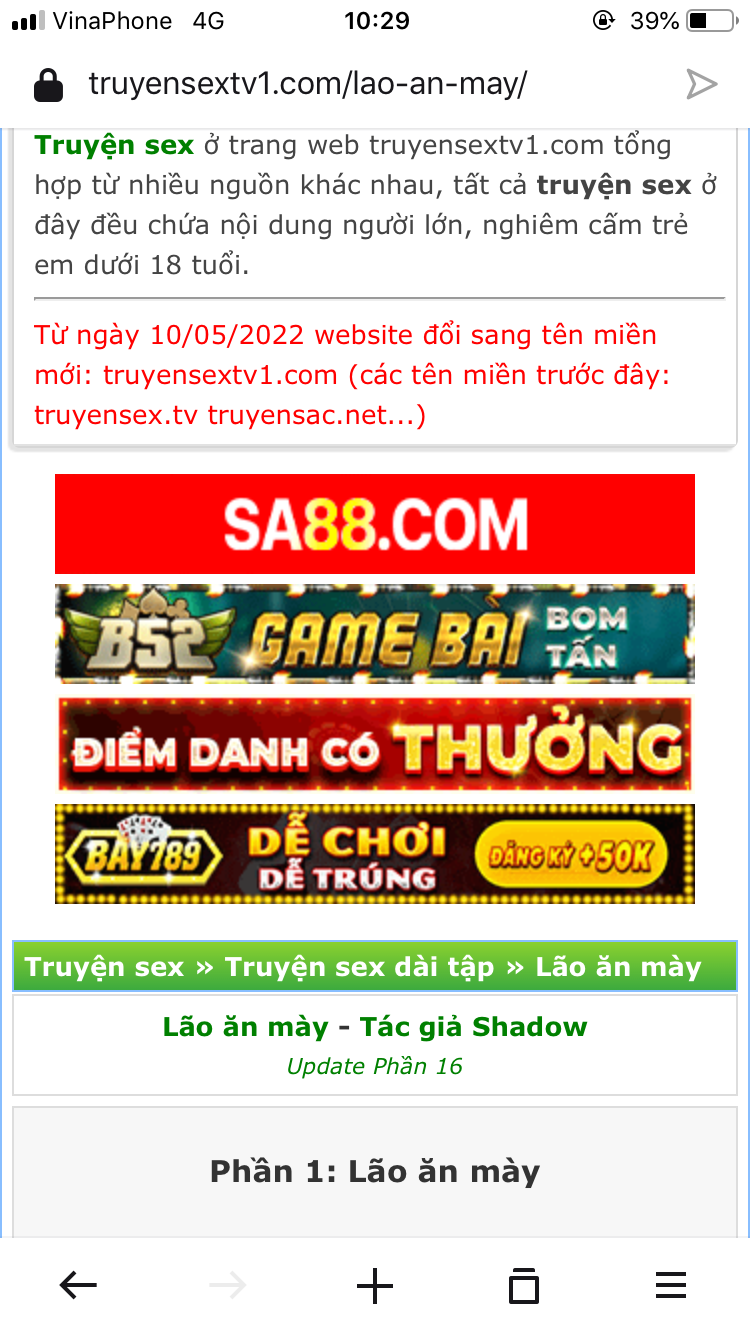Screen dimensions: 750x1334
Task: Open the green Truyện sex link at top
Action: pos(114,146)
